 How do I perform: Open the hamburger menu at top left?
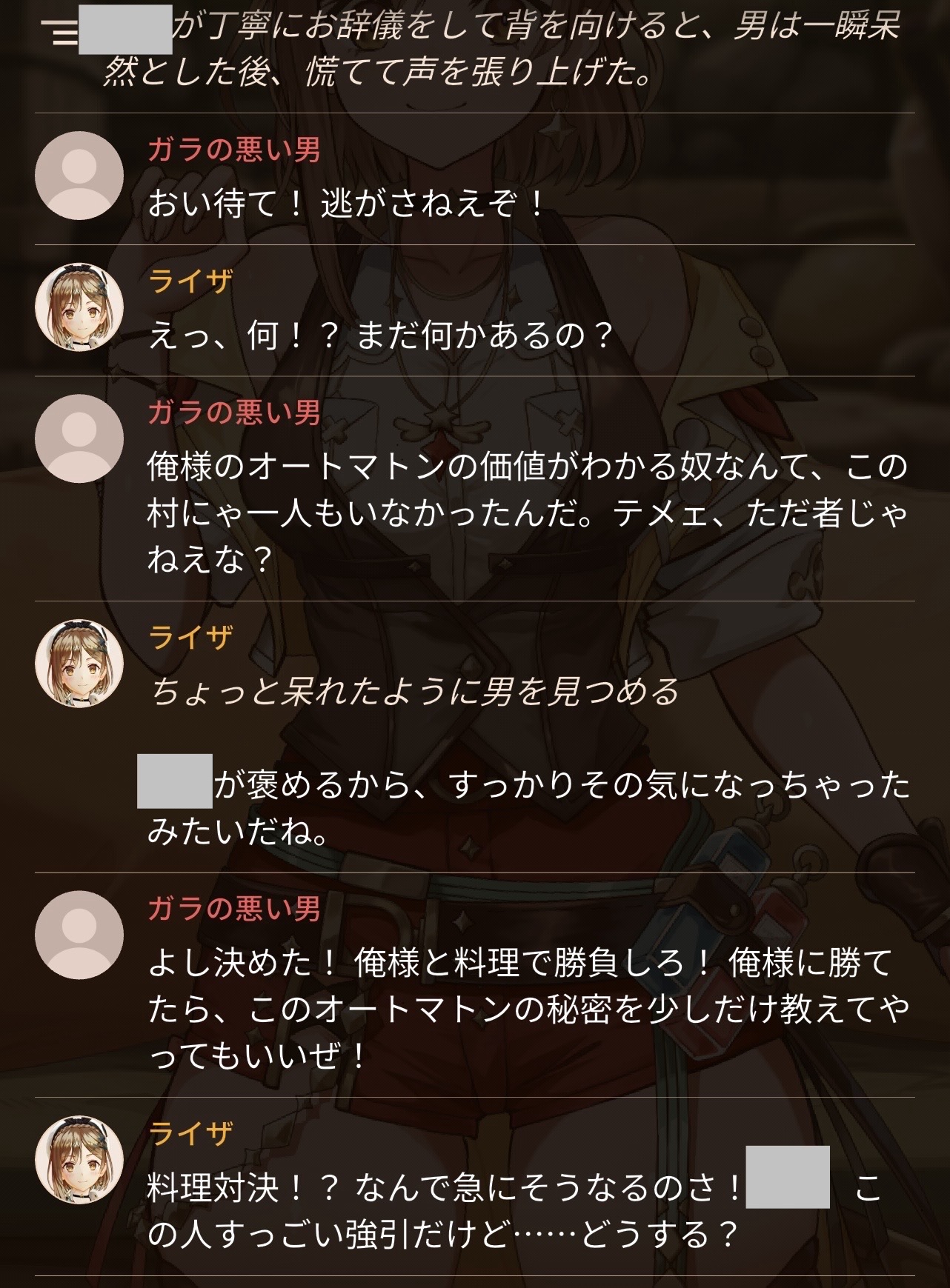(59, 34)
